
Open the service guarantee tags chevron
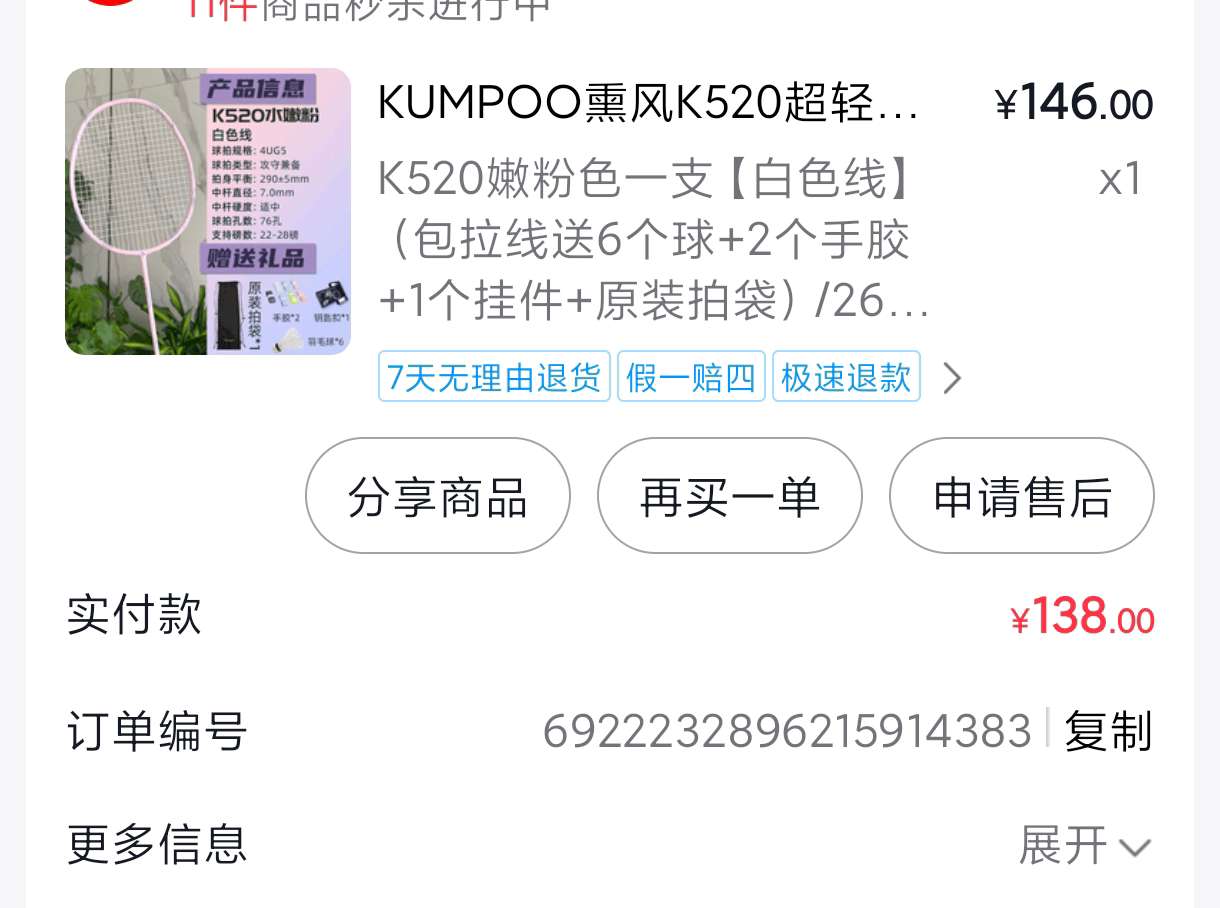(952, 378)
